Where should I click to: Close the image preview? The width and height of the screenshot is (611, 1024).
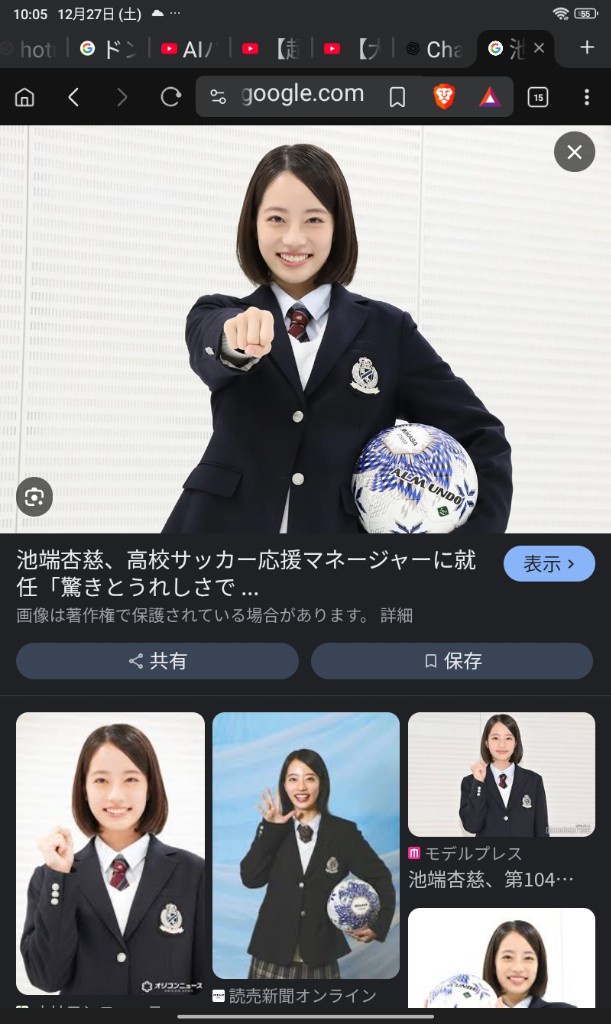[x=574, y=152]
